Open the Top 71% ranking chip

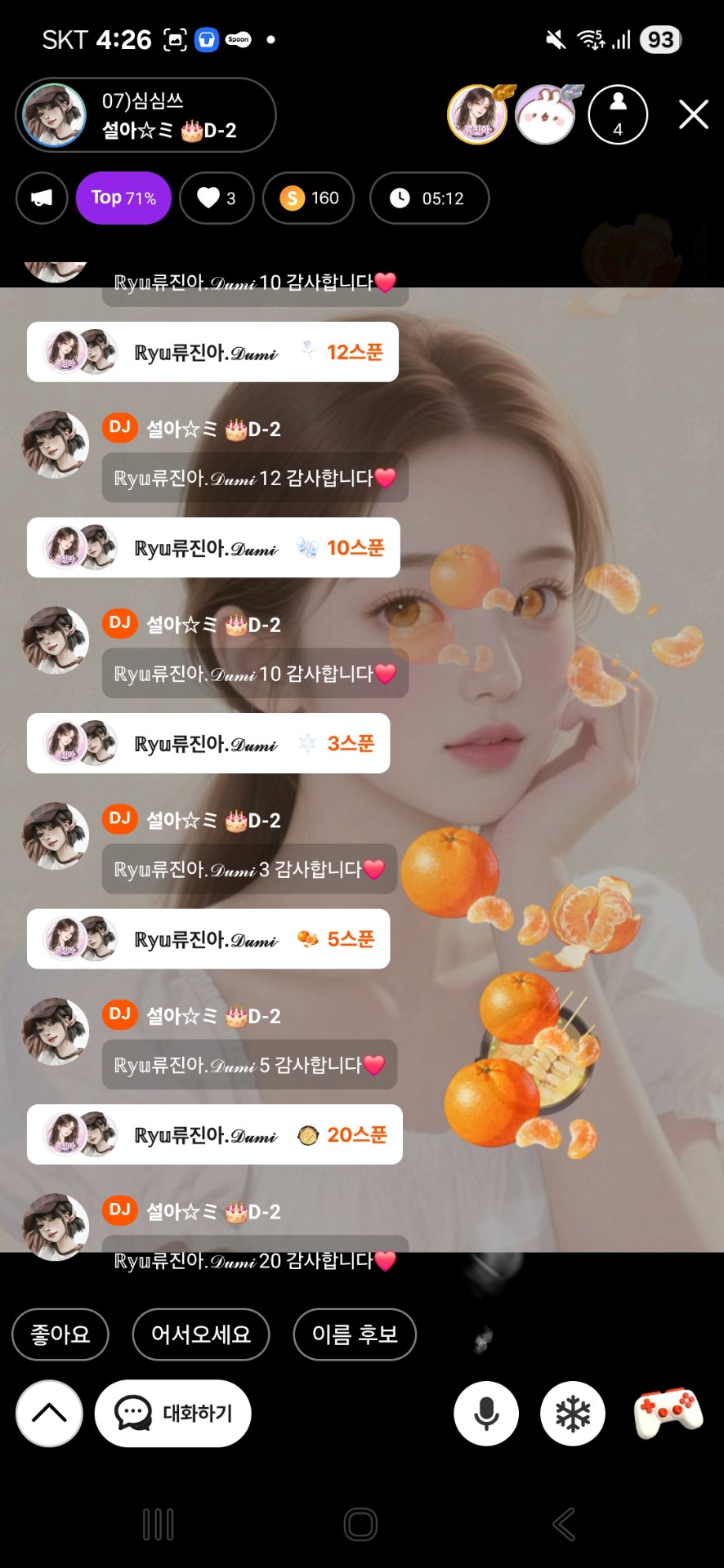click(x=123, y=198)
